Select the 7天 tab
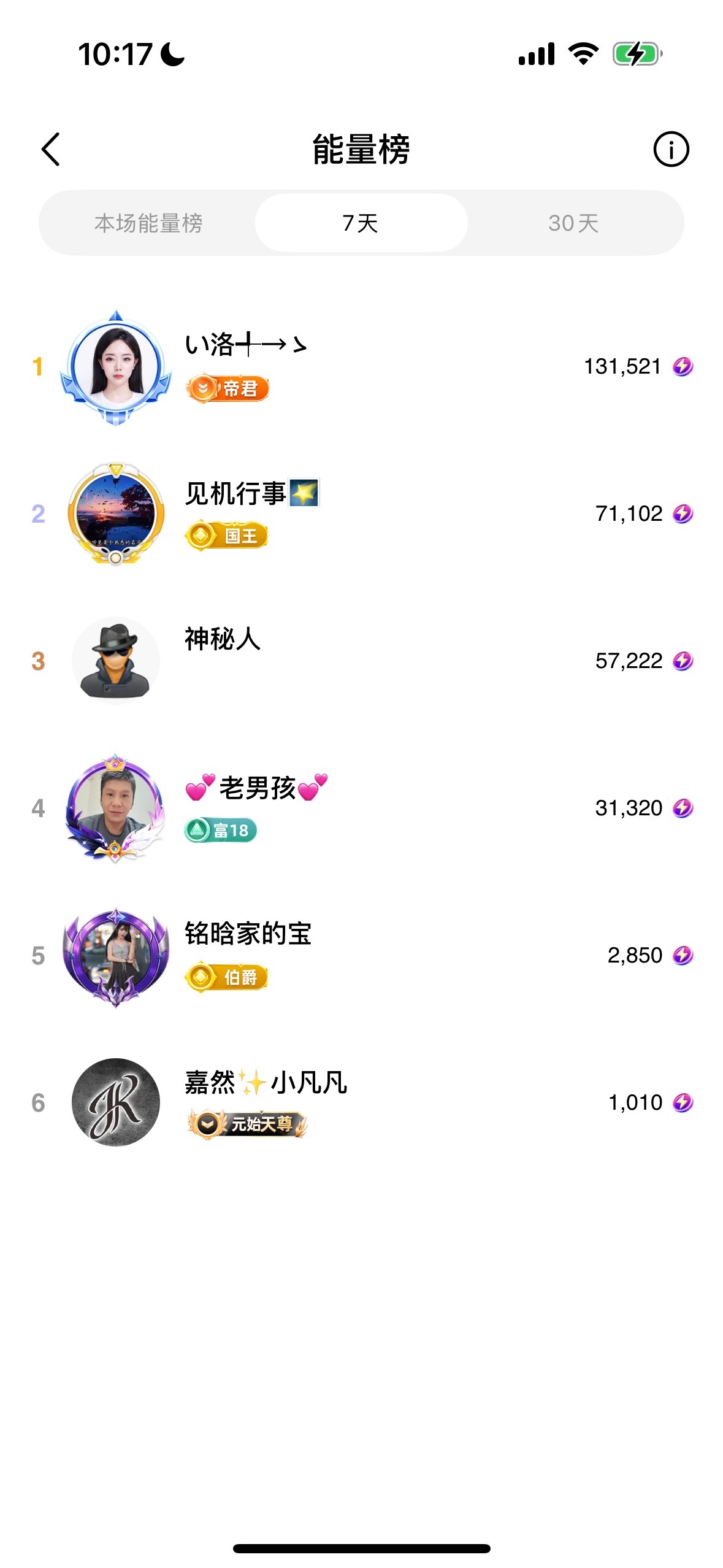723x1568 pixels. pos(362,223)
